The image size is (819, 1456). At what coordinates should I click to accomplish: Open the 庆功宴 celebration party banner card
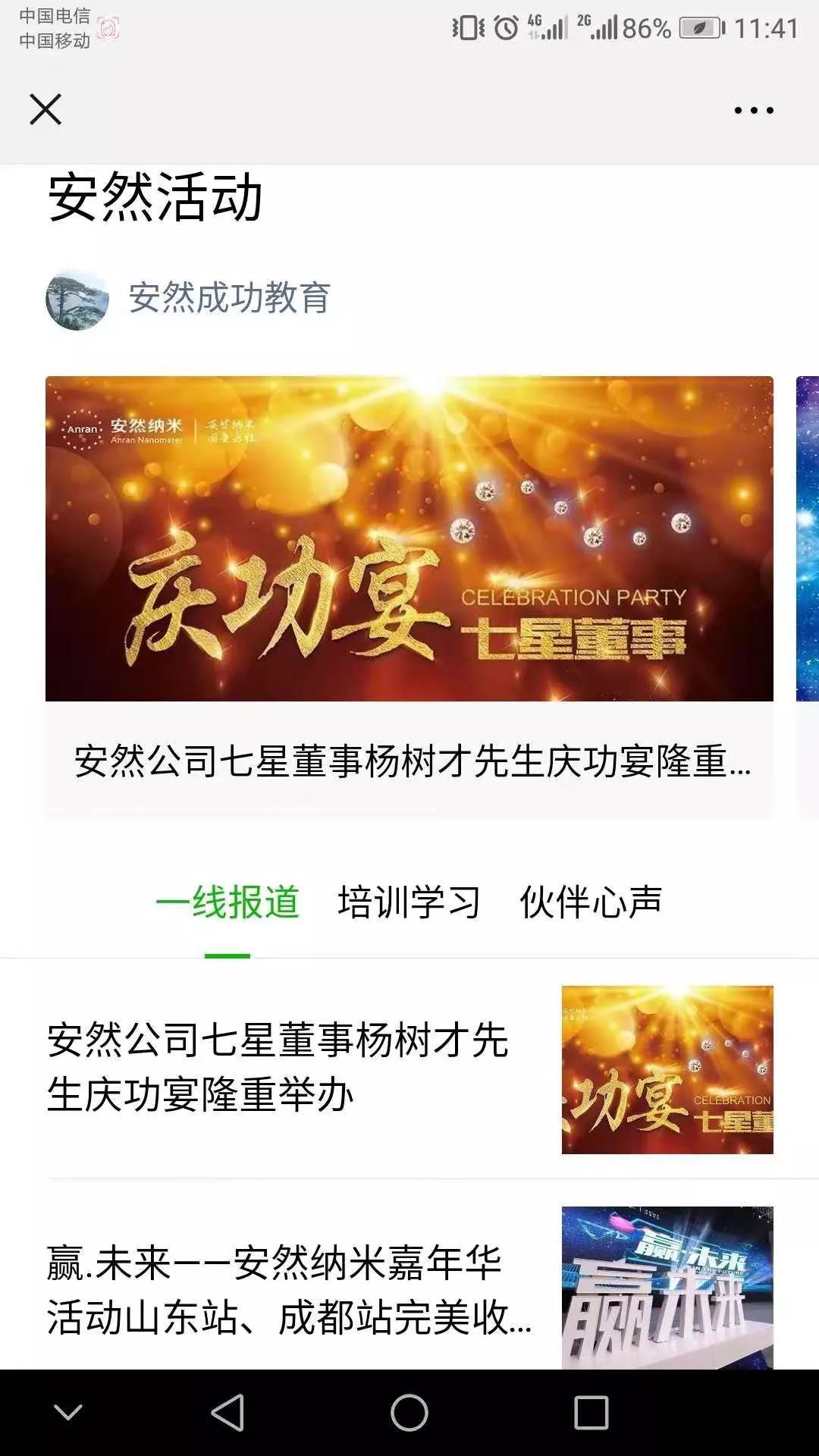click(x=409, y=538)
